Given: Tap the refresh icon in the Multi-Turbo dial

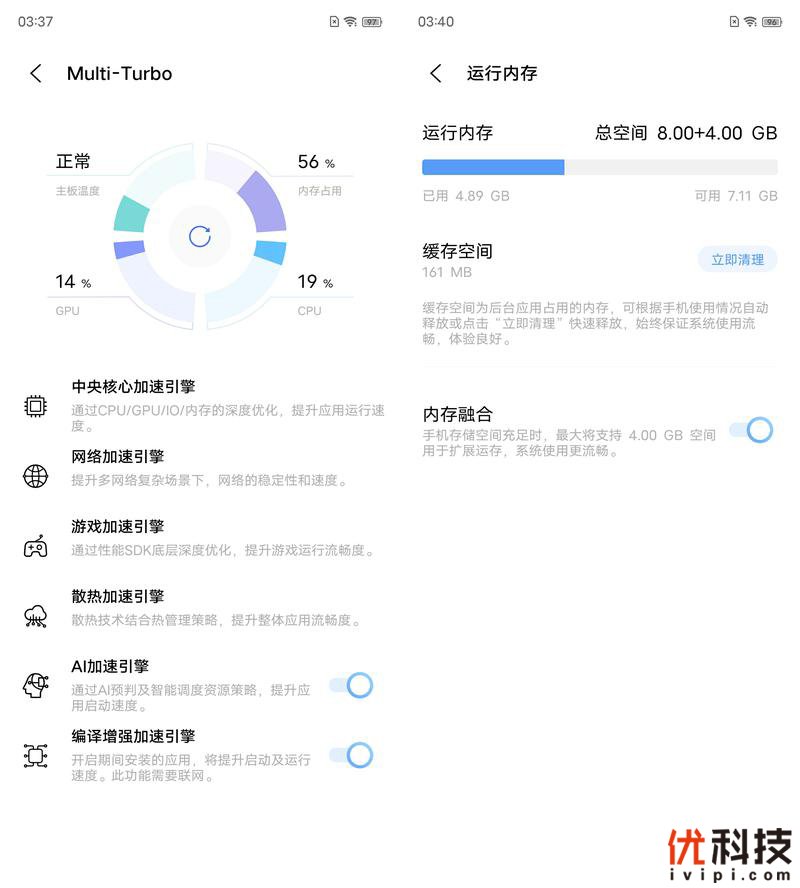Looking at the screenshot, I should click(x=200, y=236).
